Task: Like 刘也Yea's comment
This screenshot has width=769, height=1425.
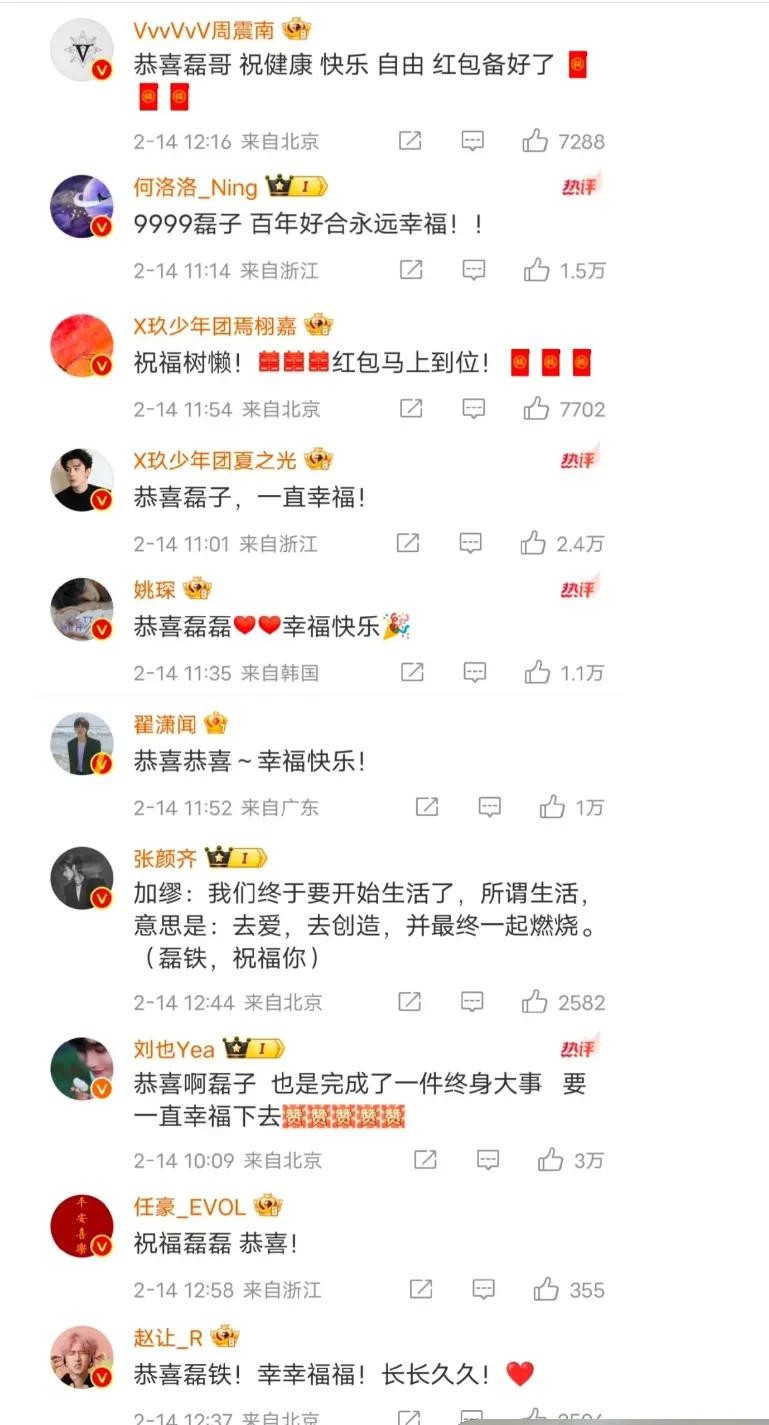Action: click(x=550, y=1160)
